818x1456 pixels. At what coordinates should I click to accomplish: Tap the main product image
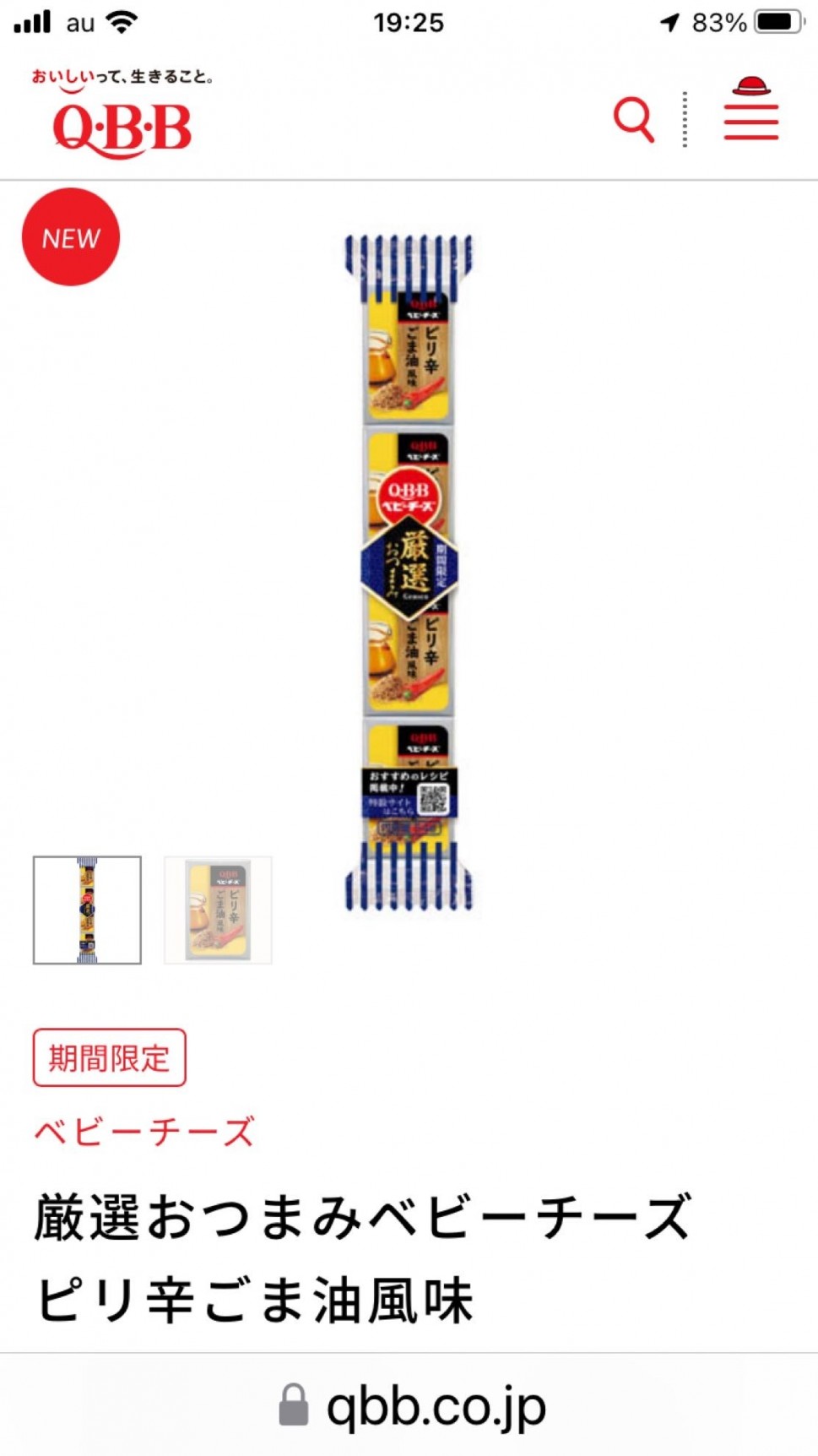point(409,572)
